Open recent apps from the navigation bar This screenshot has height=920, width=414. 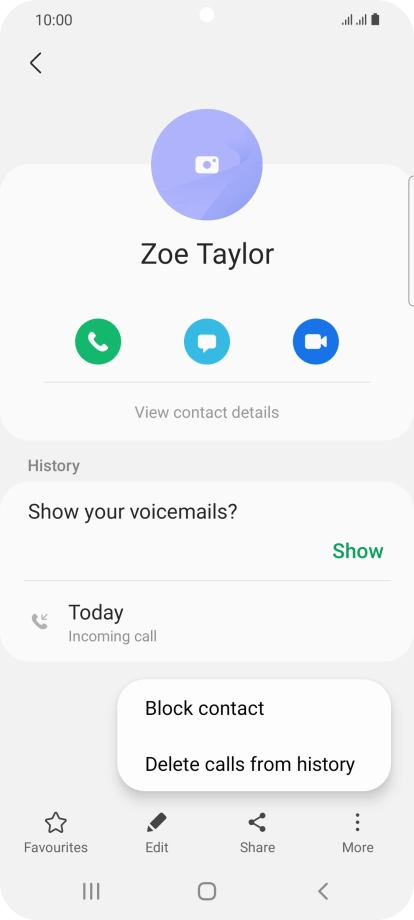pyautogui.click(x=91, y=891)
